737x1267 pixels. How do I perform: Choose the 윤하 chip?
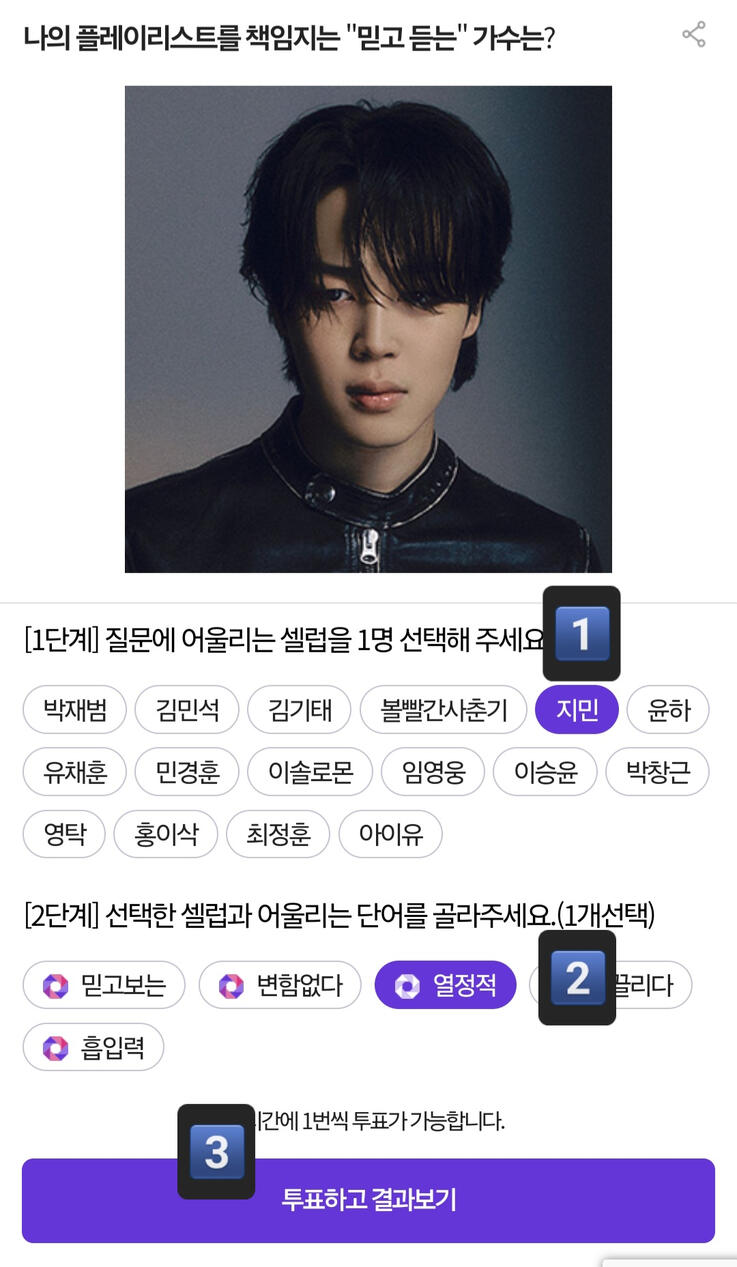point(669,710)
